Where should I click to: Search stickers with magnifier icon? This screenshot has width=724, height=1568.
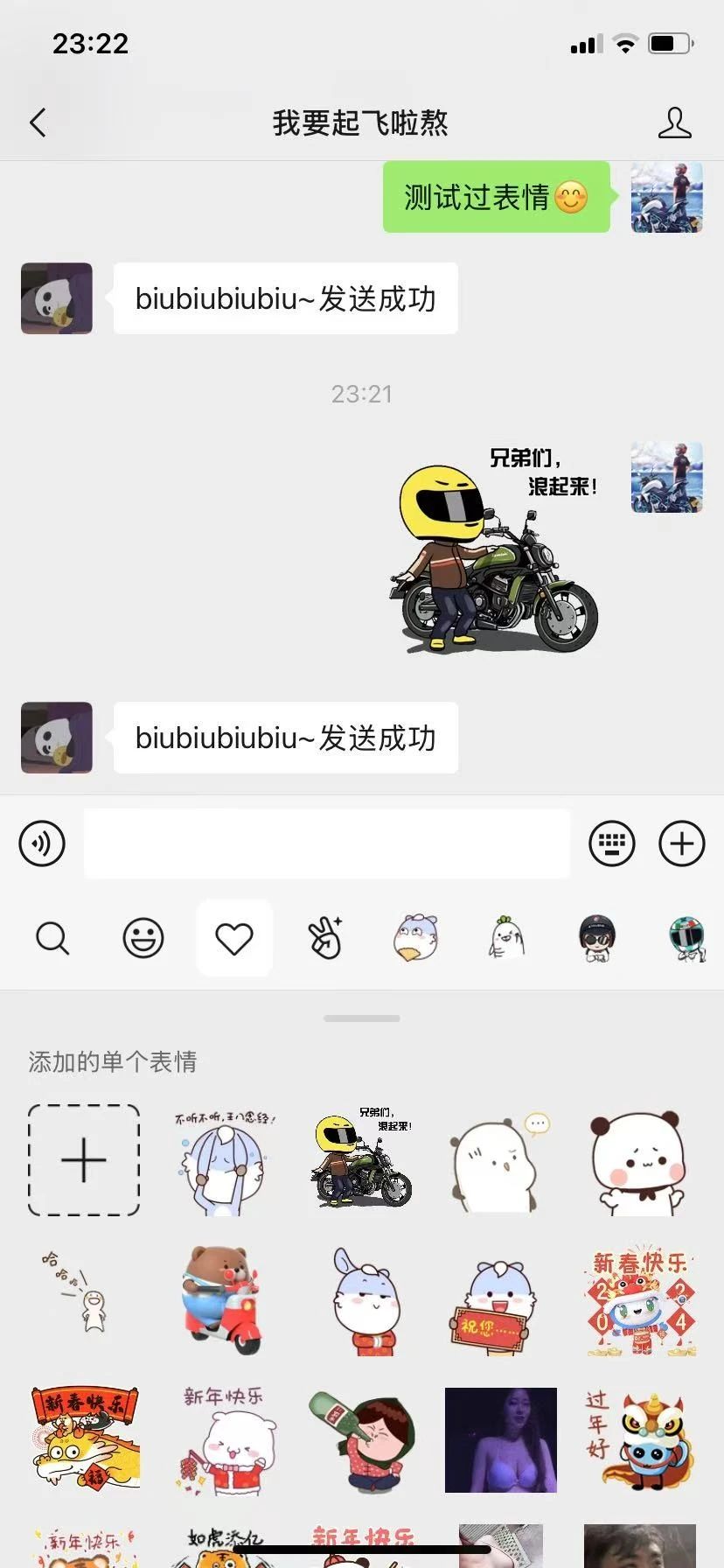click(52, 938)
